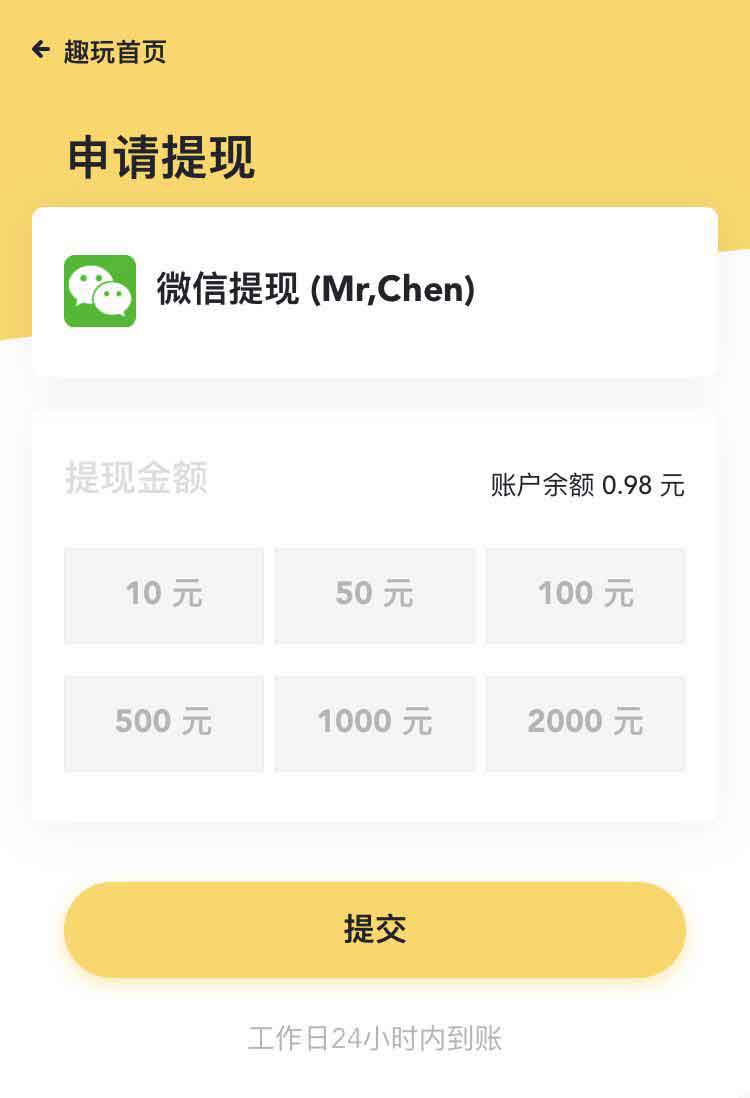Choose the 50 元 amount option
Screen dimensions: 750x1098
point(375,595)
